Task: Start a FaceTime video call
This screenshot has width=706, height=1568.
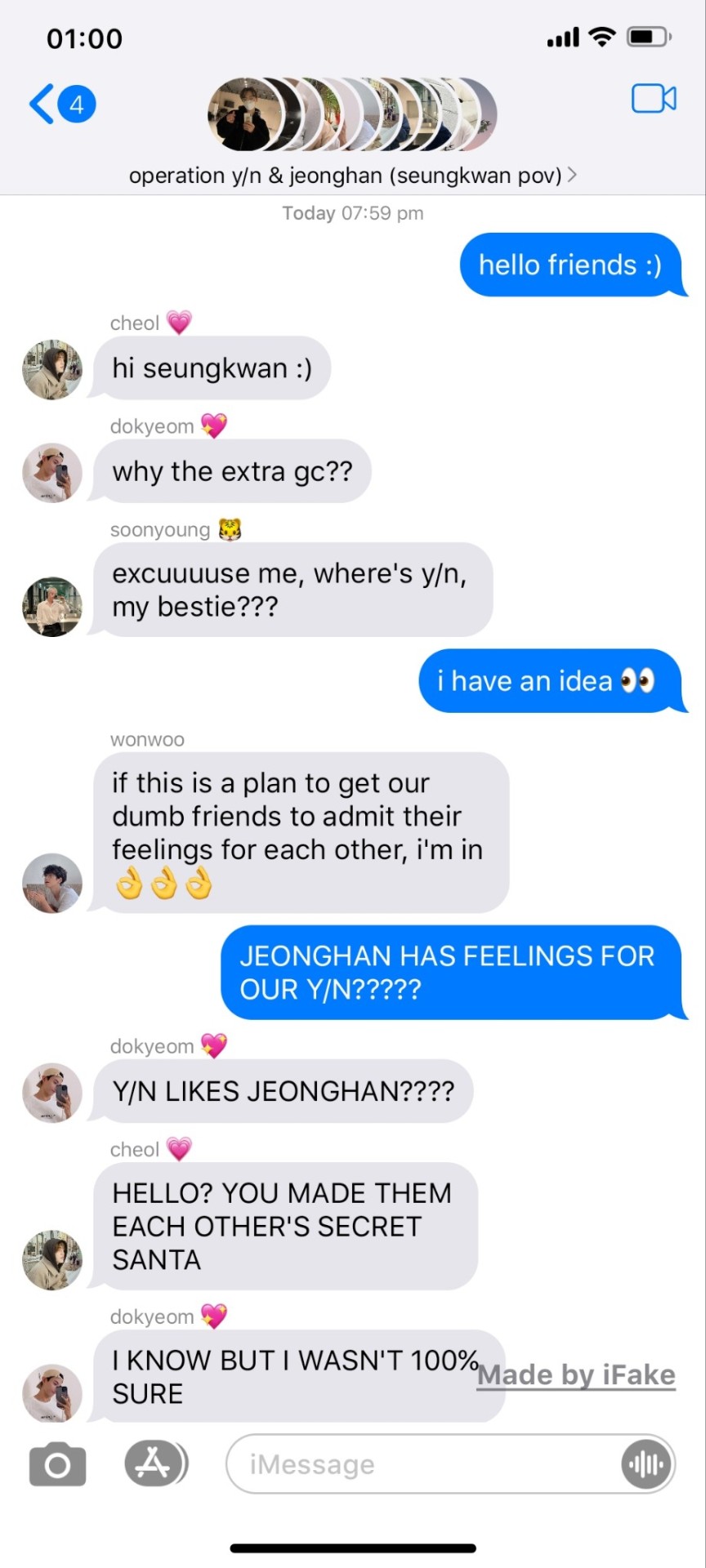Action: [x=653, y=99]
